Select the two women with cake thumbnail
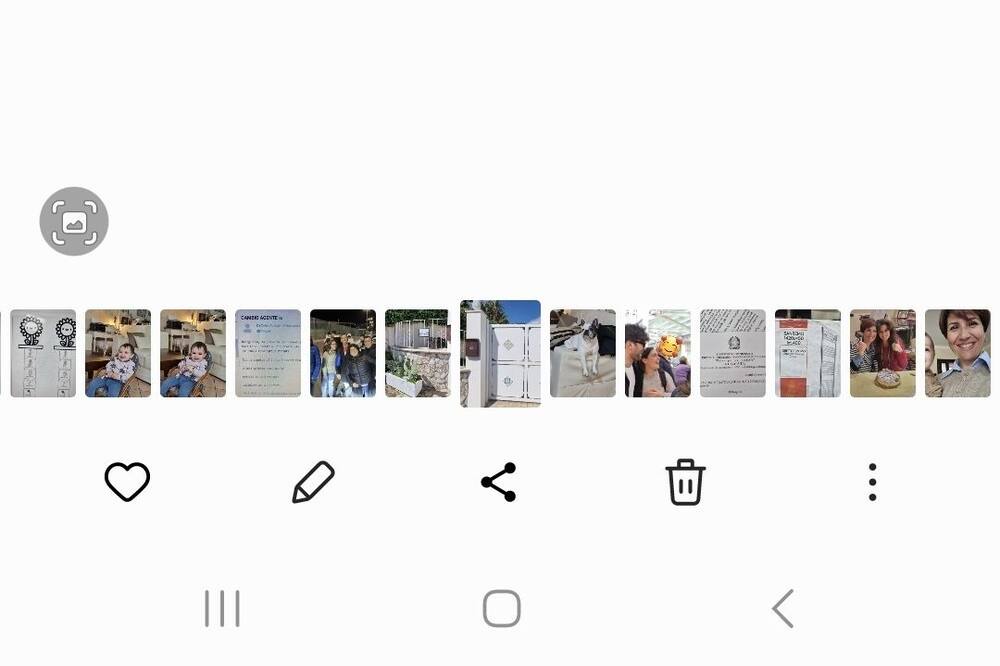This screenshot has height=666, width=1000. point(882,353)
